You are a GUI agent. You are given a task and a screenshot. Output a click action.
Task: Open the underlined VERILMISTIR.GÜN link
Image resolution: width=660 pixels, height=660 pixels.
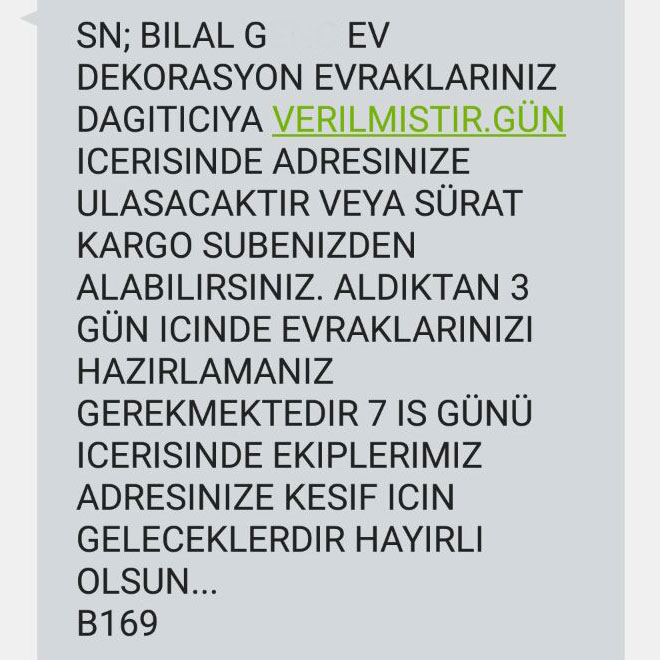pyautogui.click(x=418, y=120)
